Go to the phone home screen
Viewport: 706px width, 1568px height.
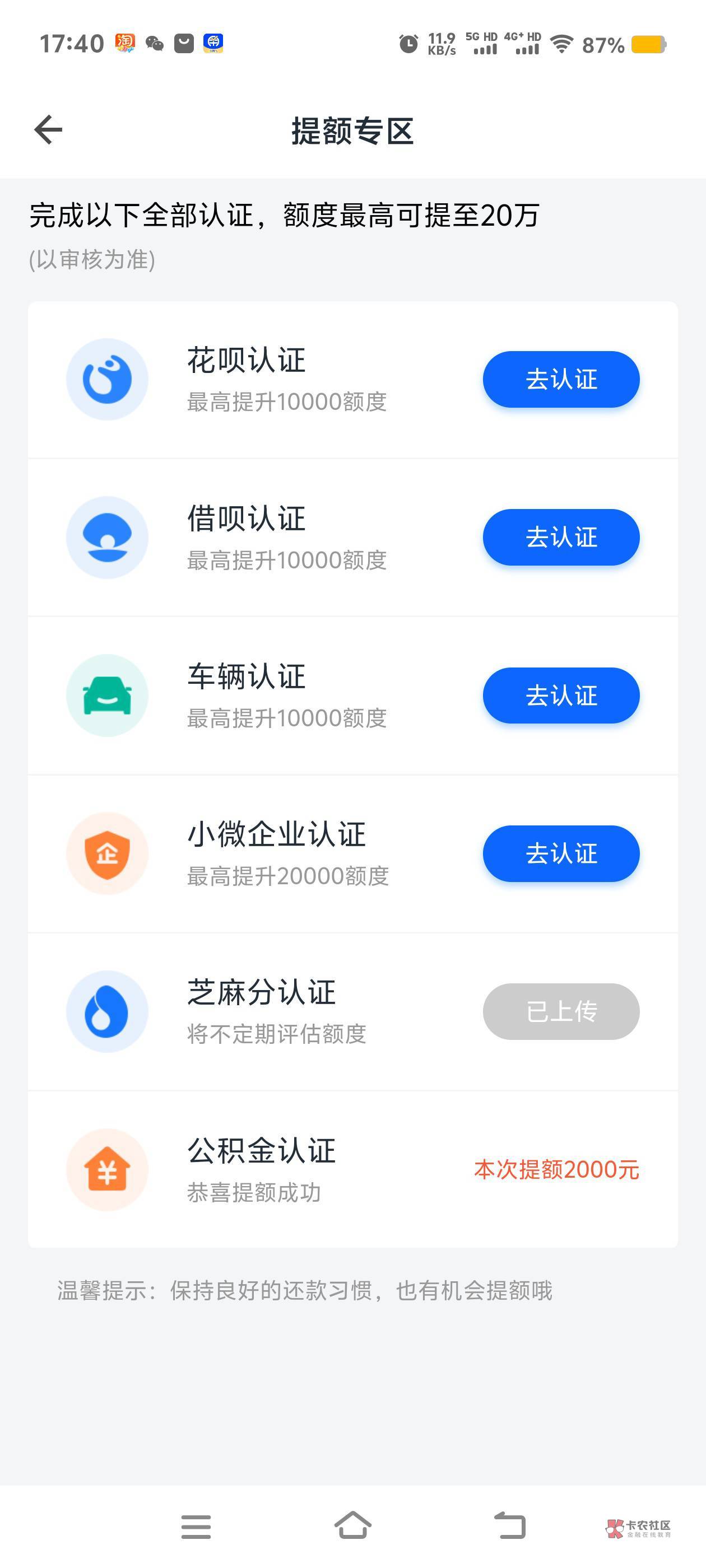click(352, 1525)
